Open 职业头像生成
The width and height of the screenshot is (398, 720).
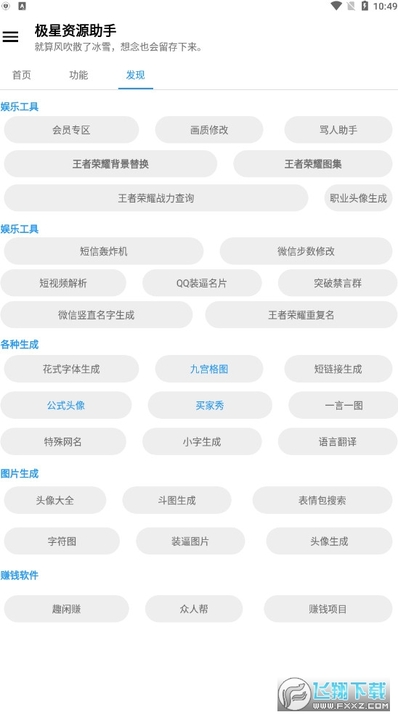point(359,198)
